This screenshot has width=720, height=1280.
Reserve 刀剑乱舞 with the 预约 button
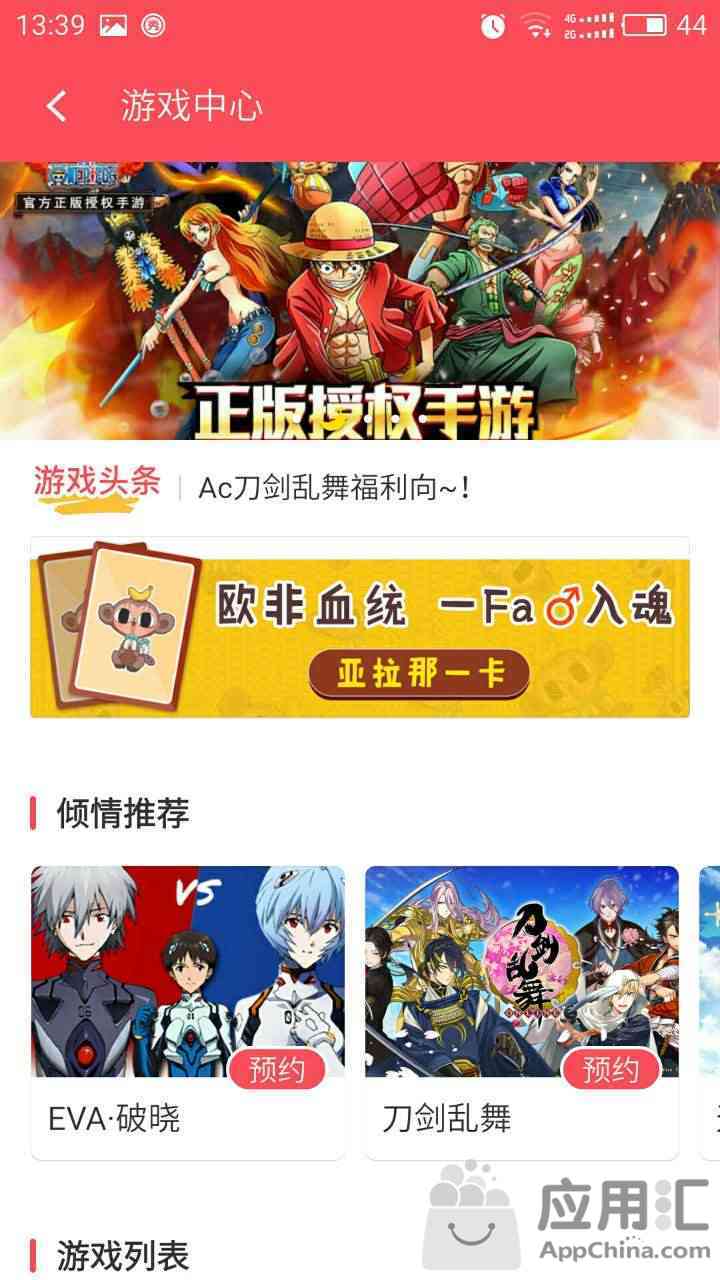click(x=610, y=1070)
